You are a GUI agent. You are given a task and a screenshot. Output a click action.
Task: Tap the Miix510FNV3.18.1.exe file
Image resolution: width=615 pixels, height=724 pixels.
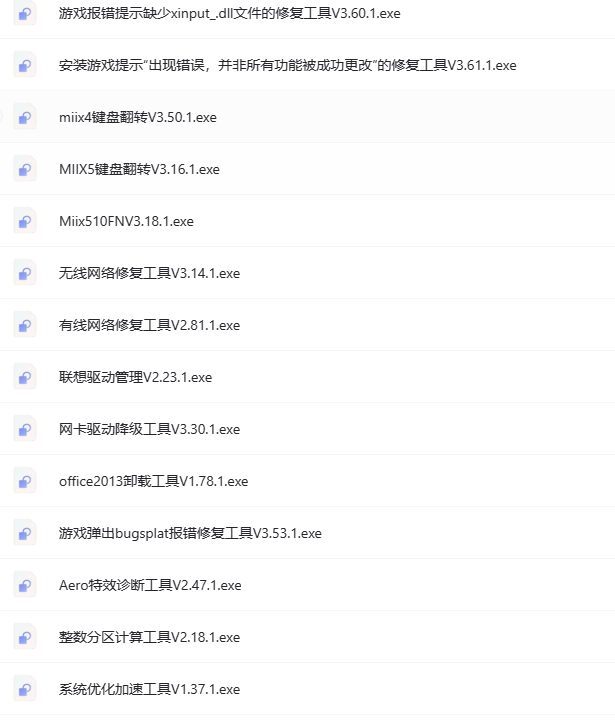[126, 221]
